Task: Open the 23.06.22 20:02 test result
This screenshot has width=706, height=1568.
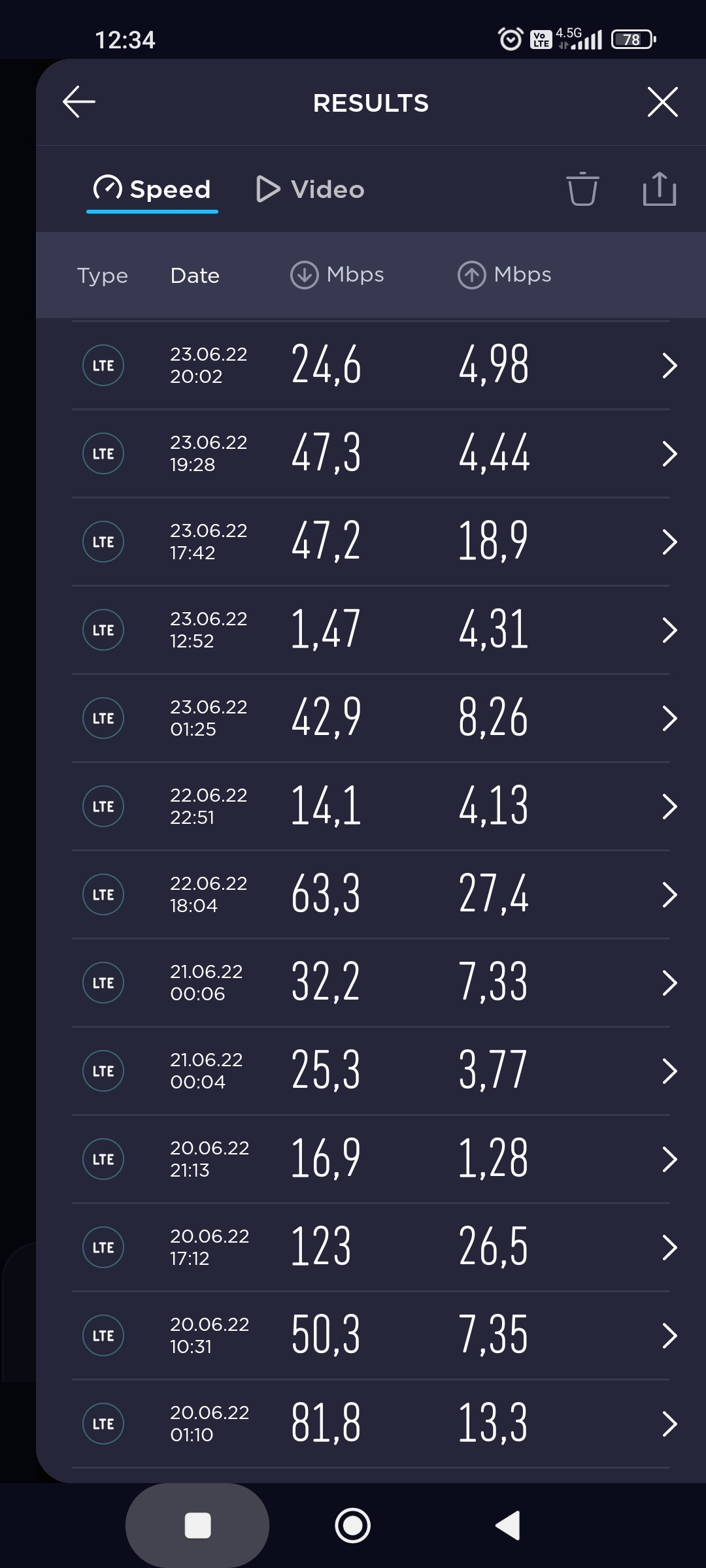Action: [x=371, y=365]
